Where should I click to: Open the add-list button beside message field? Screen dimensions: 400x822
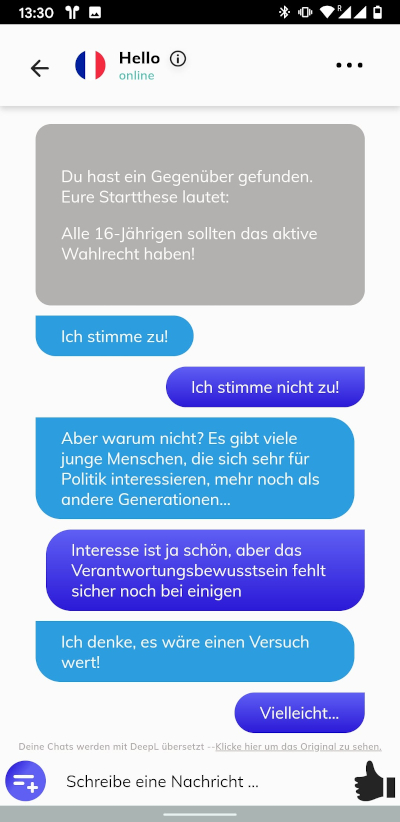[26, 781]
